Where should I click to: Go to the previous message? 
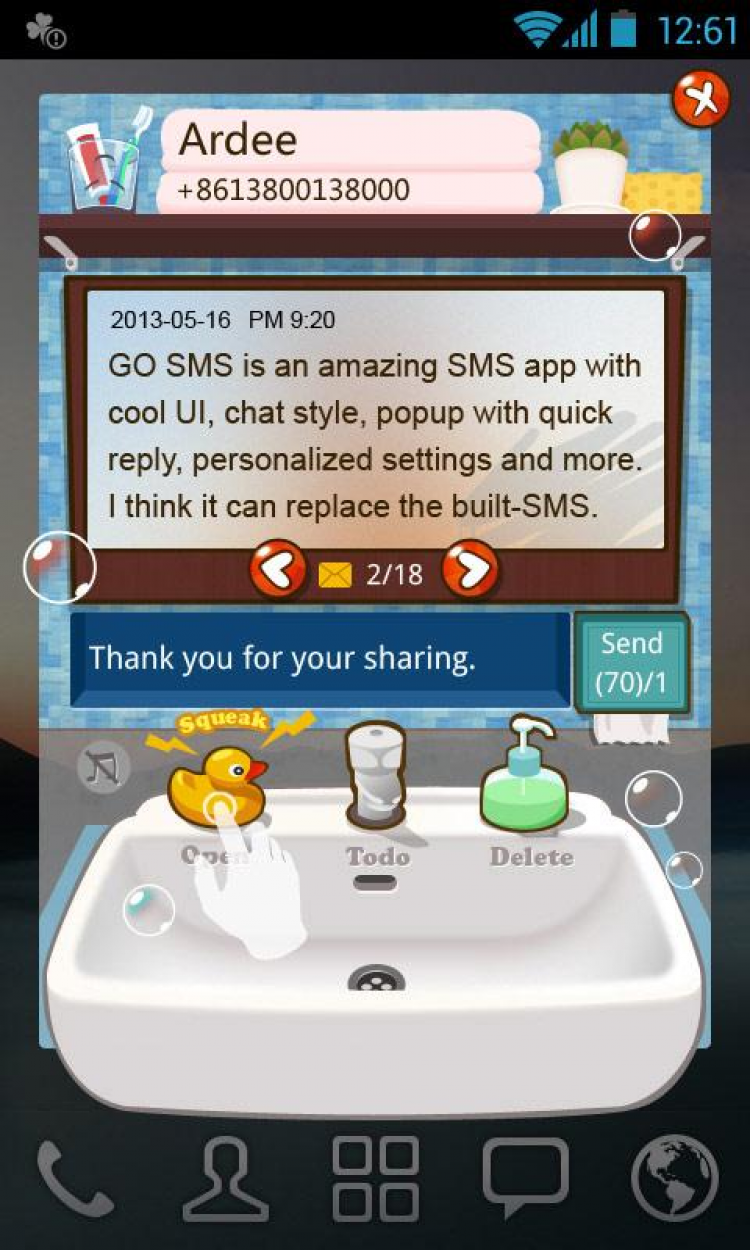(x=277, y=571)
